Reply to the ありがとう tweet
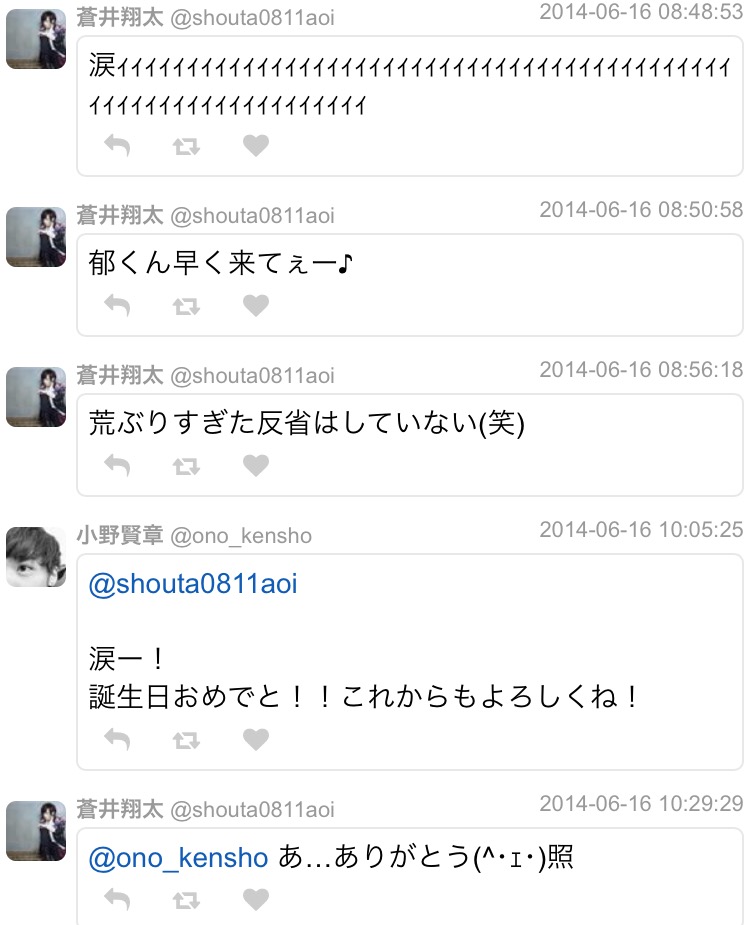Screen dimensions: 750x925 click(x=117, y=901)
